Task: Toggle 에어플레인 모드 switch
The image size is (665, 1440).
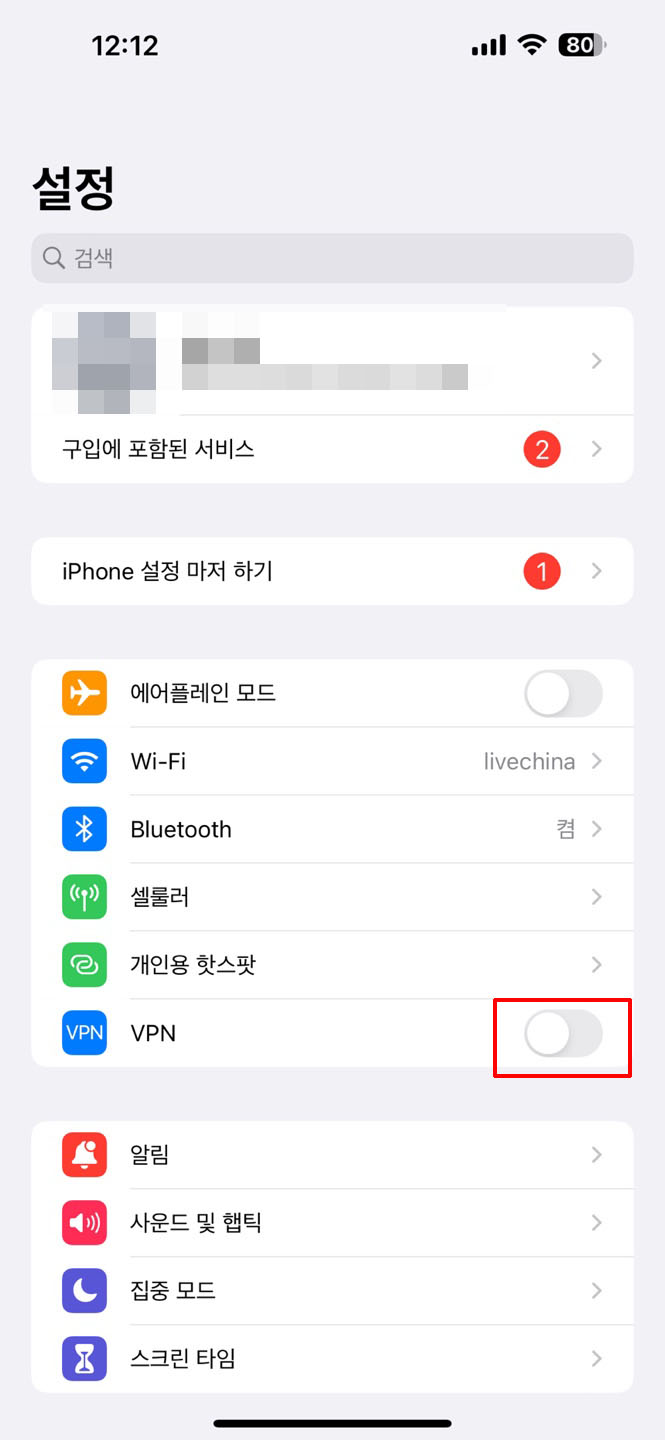Action: (x=563, y=693)
